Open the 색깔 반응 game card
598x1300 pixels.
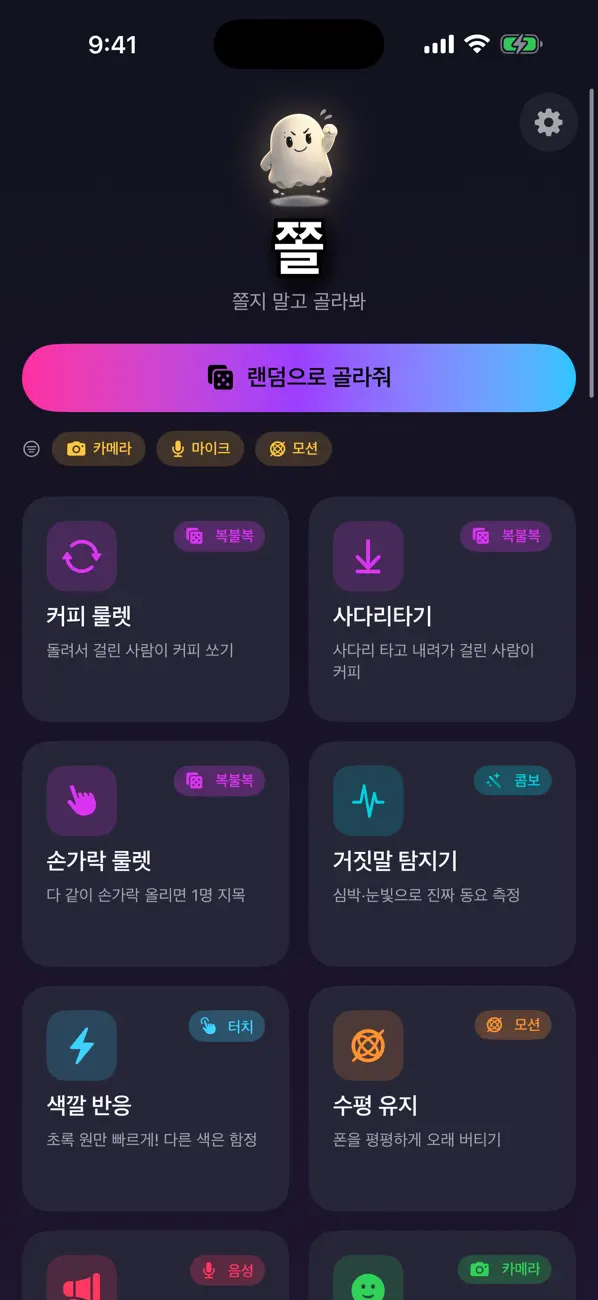click(155, 1099)
